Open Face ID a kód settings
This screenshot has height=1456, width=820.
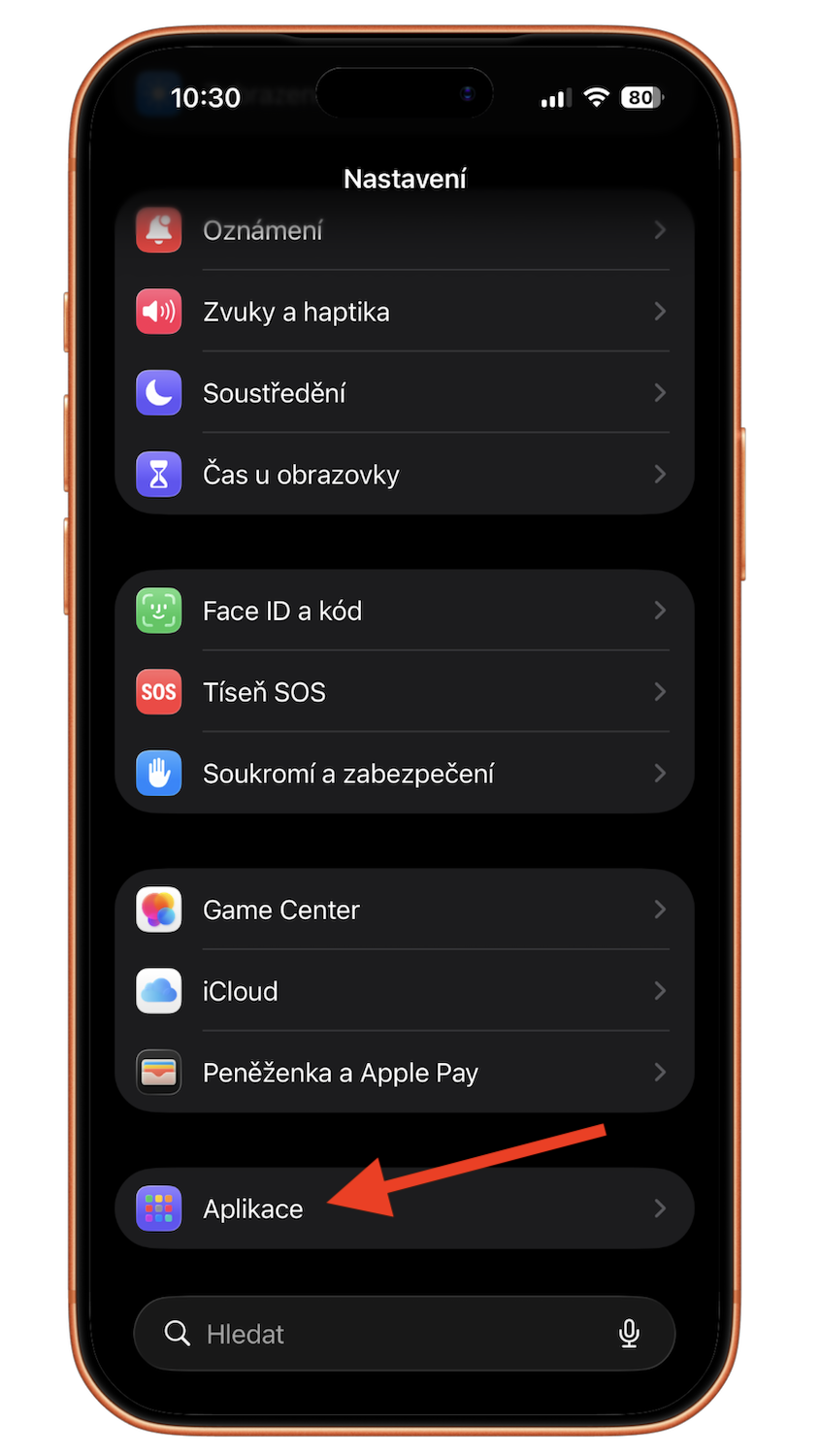(404, 611)
